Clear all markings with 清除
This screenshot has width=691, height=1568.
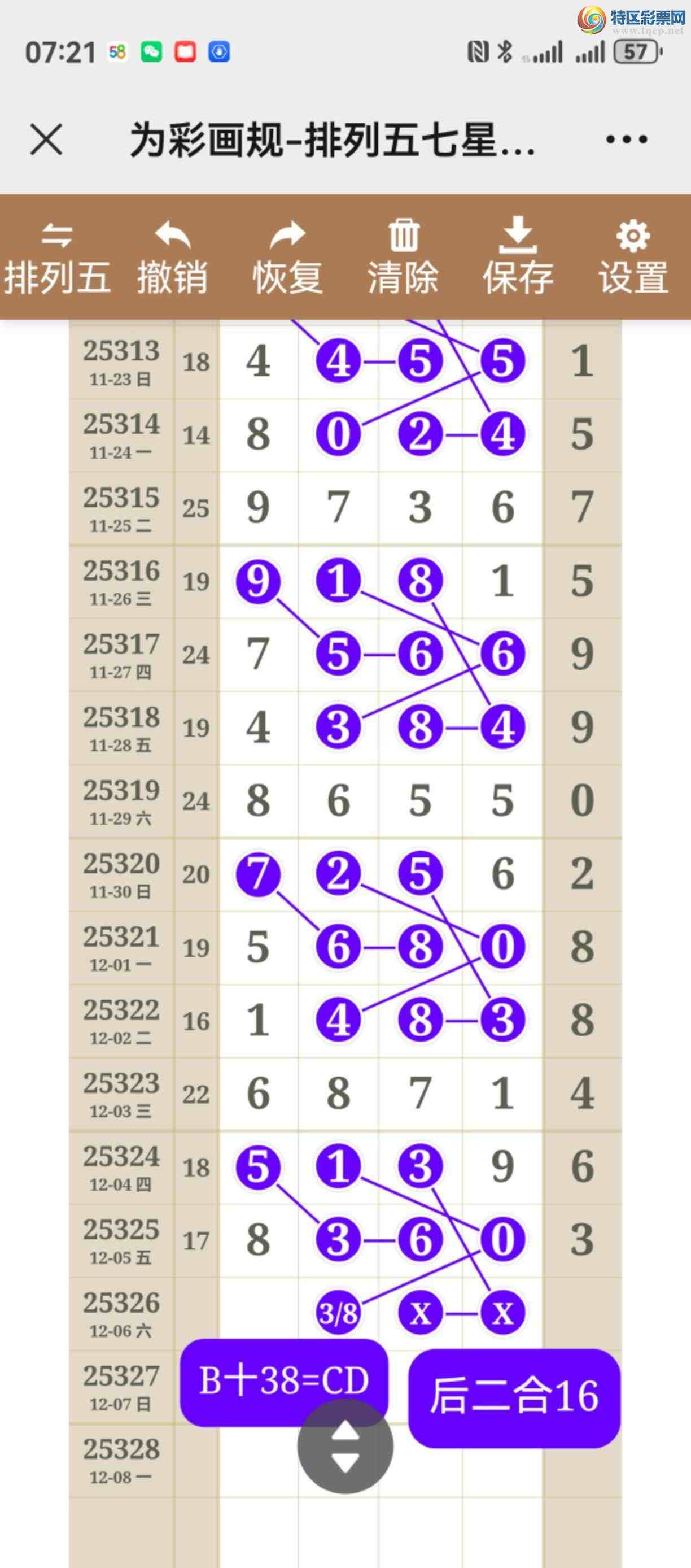(403, 258)
